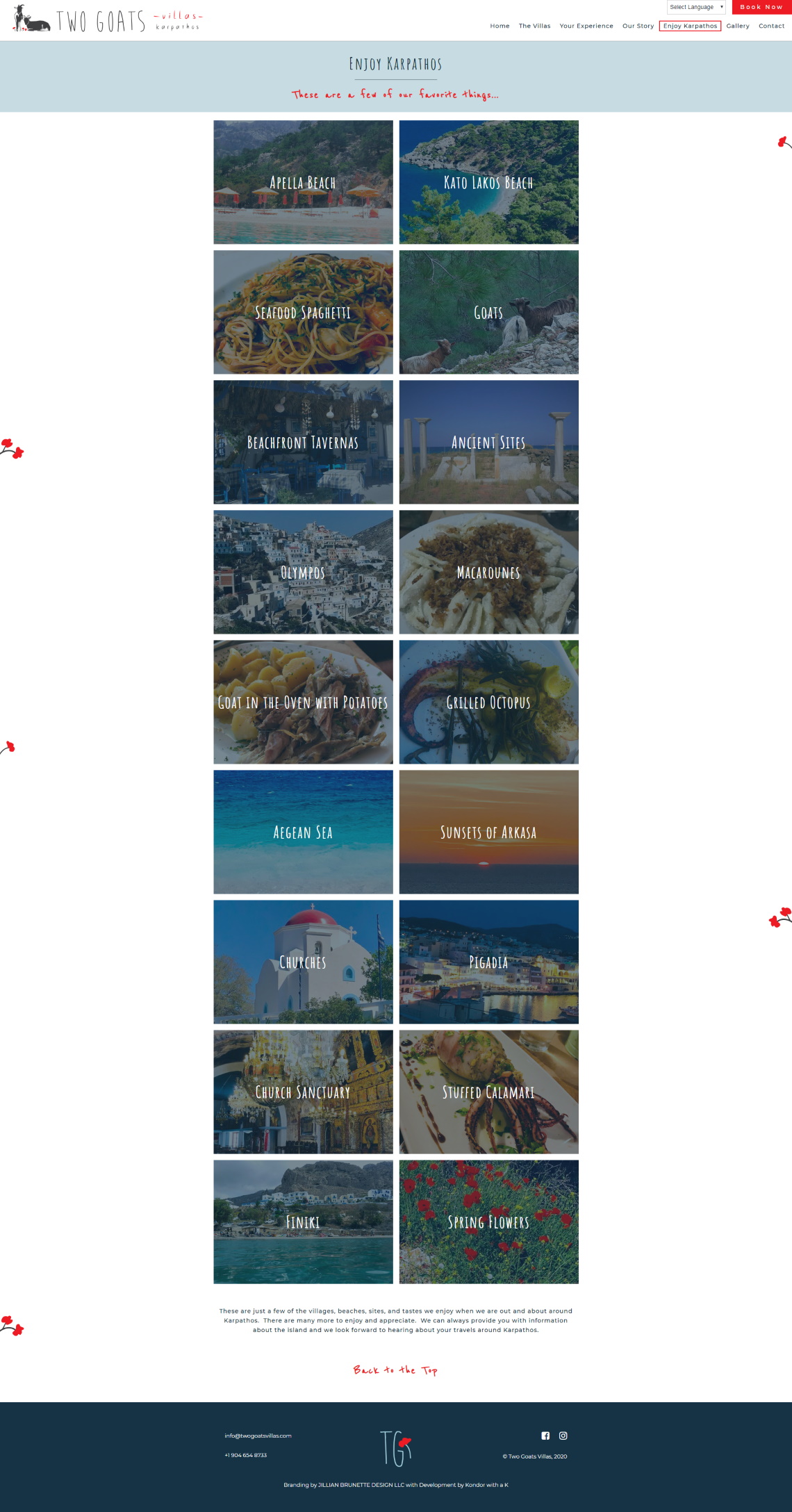Tap the Book Now button
The image size is (792, 1512).
(761, 7)
